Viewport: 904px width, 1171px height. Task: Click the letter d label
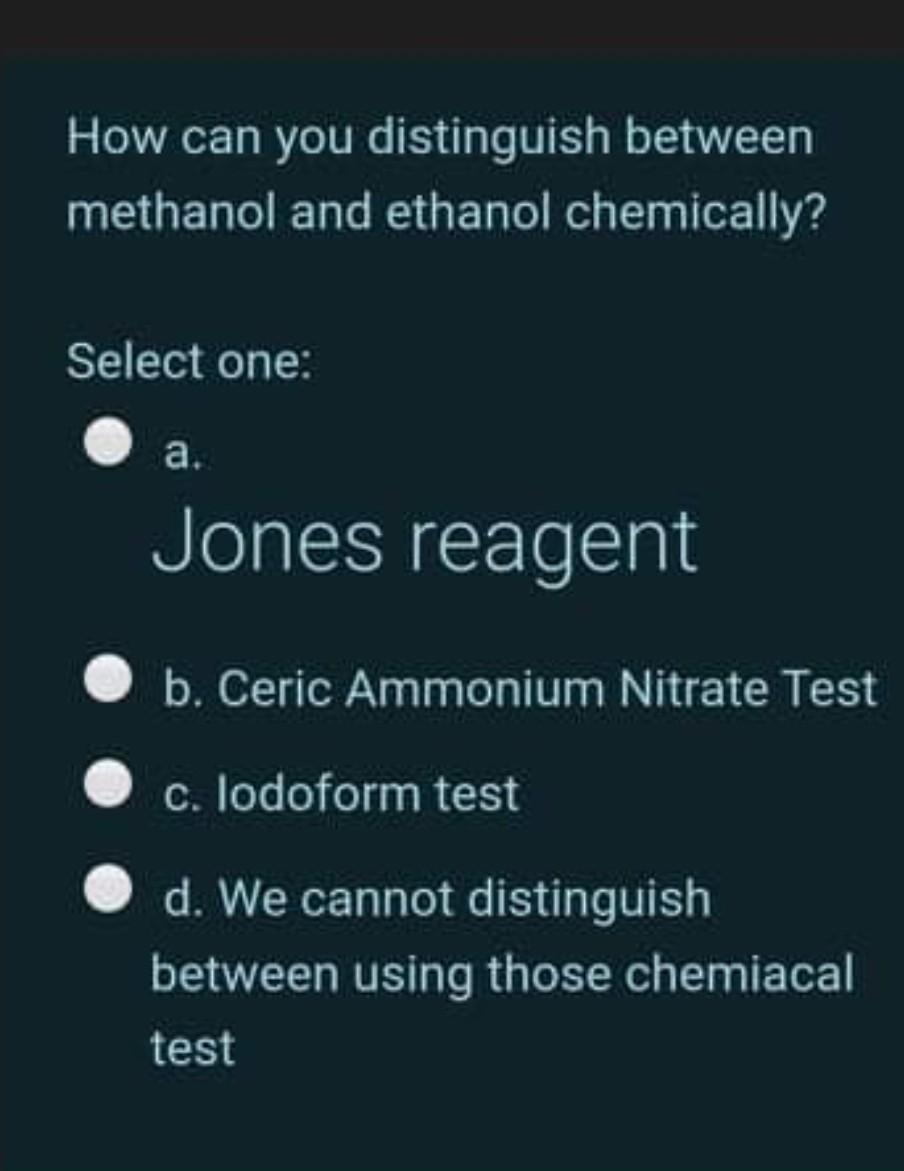pyautogui.click(x=179, y=899)
